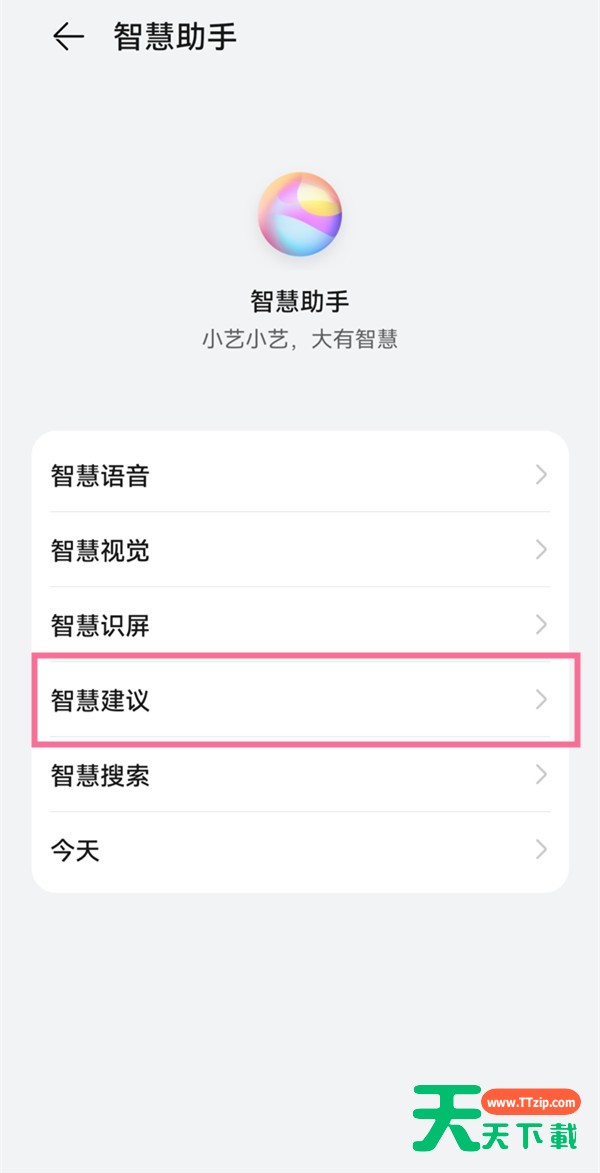Open the 今天 row
Image resolution: width=600 pixels, height=1173 pixels.
pyautogui.click(x=300, y=850)
